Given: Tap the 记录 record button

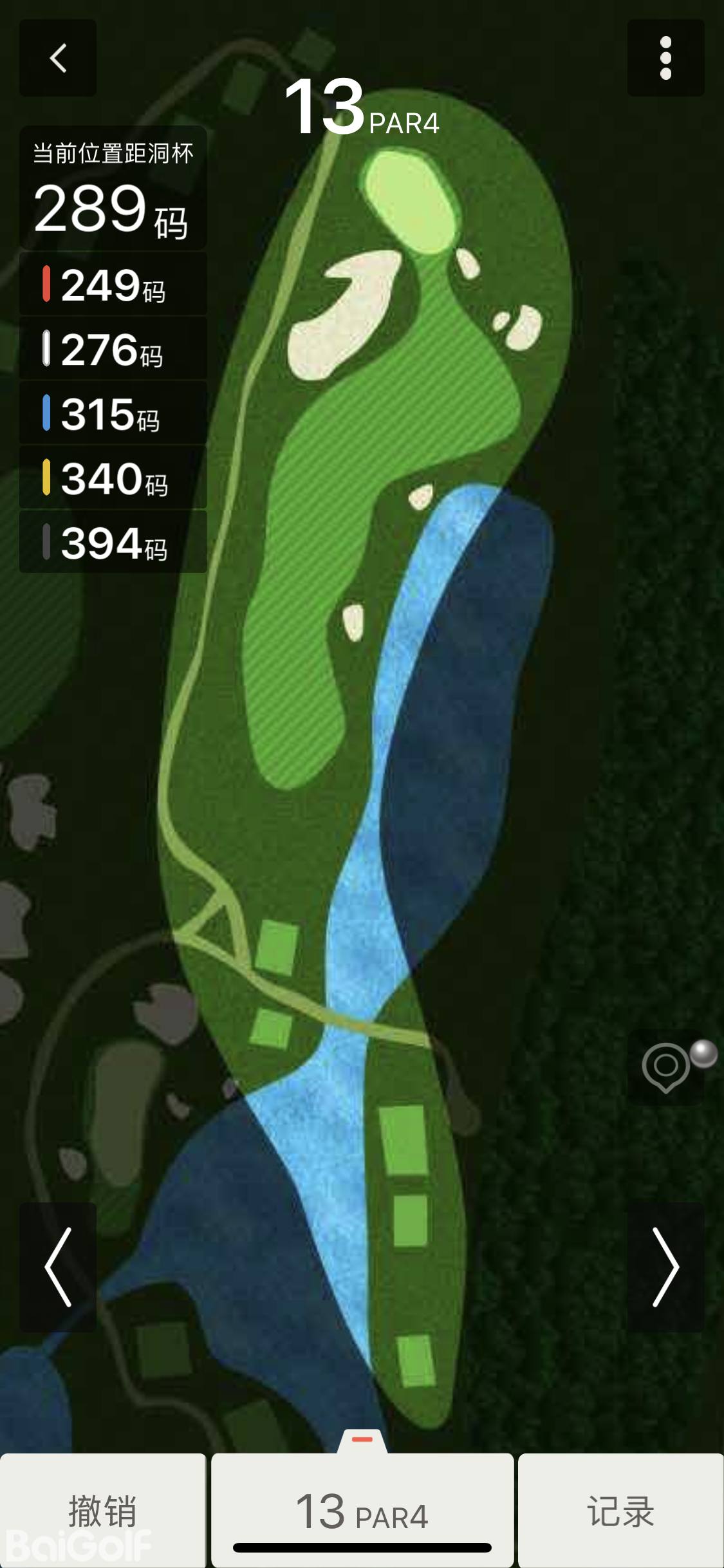Looking at the screenshot, I should [x=620, y=1510].
